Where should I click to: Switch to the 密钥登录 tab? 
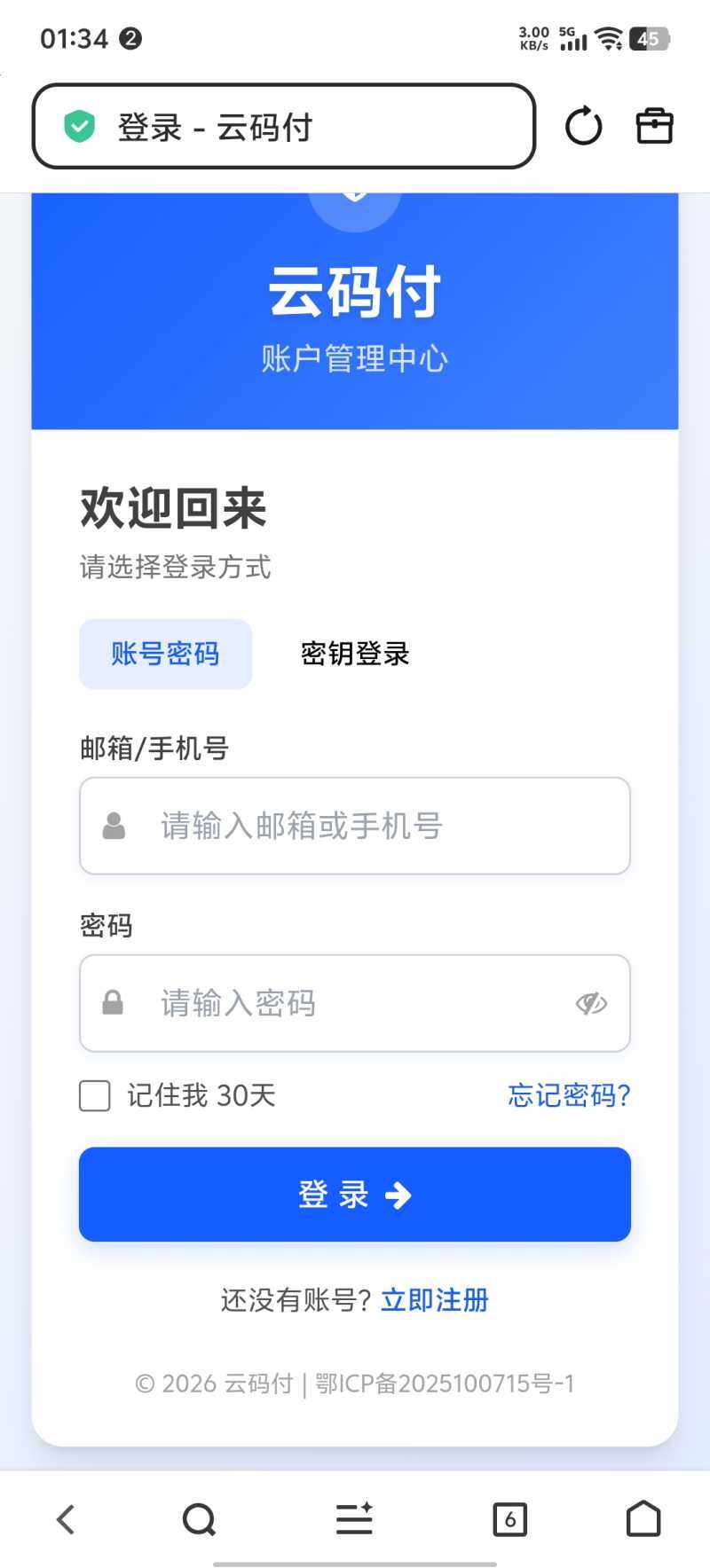(353, 654)
